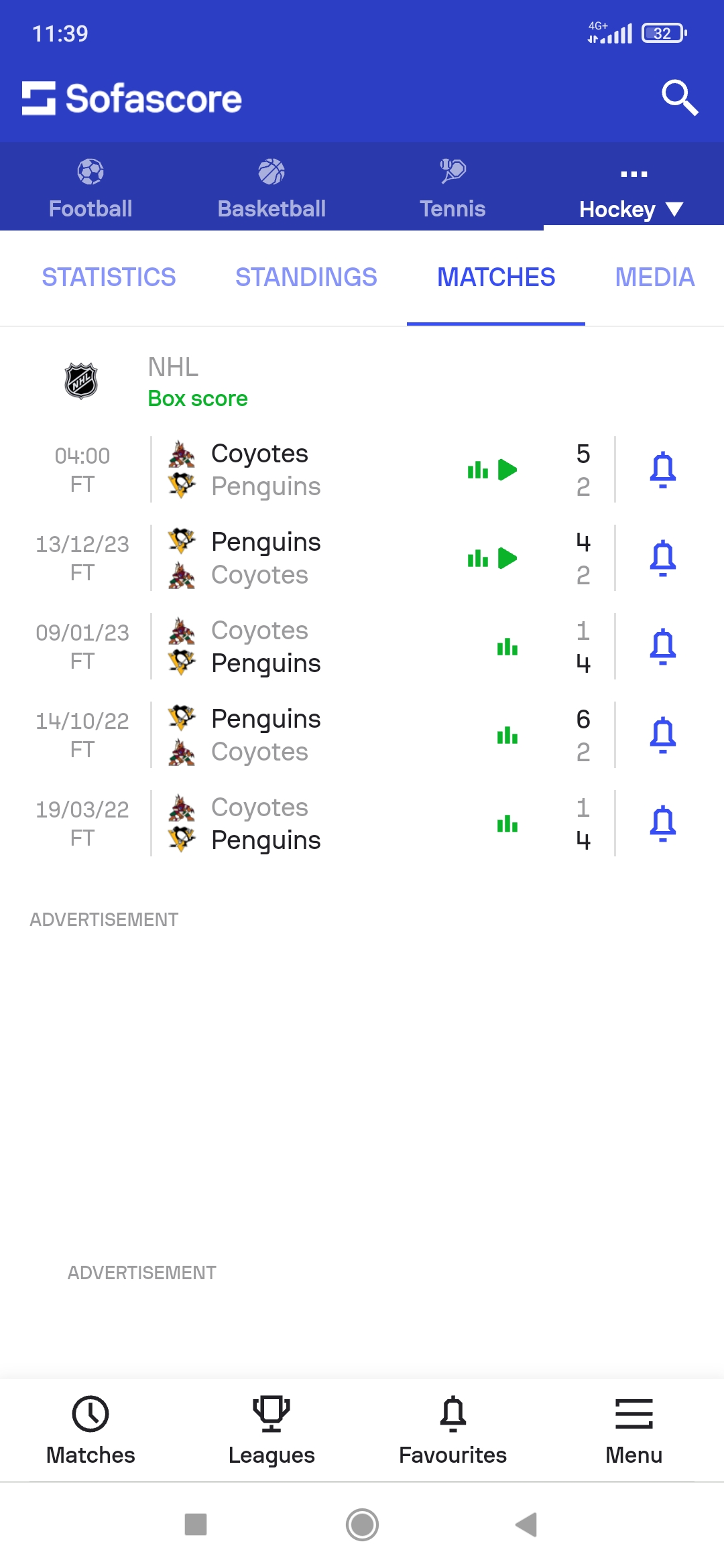
Task: Tap the bell for the 13/12/23 match
Action: click(662, 558)
